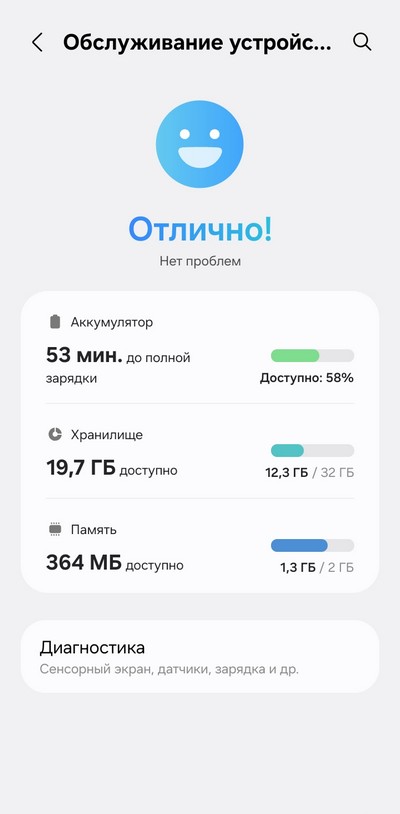The width and height of the screenshot is (400, 814).
Task: Open Диагностика for sensors and charging
Action: [200, 656]
